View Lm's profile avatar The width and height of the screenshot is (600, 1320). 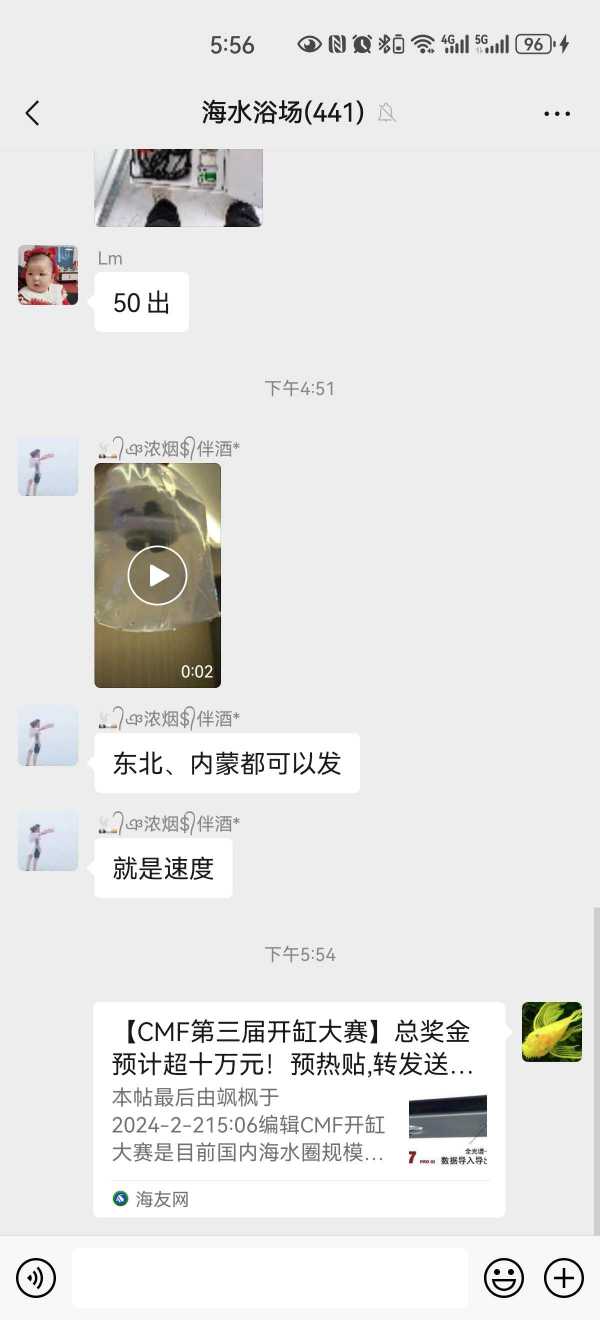pos(48,275)
